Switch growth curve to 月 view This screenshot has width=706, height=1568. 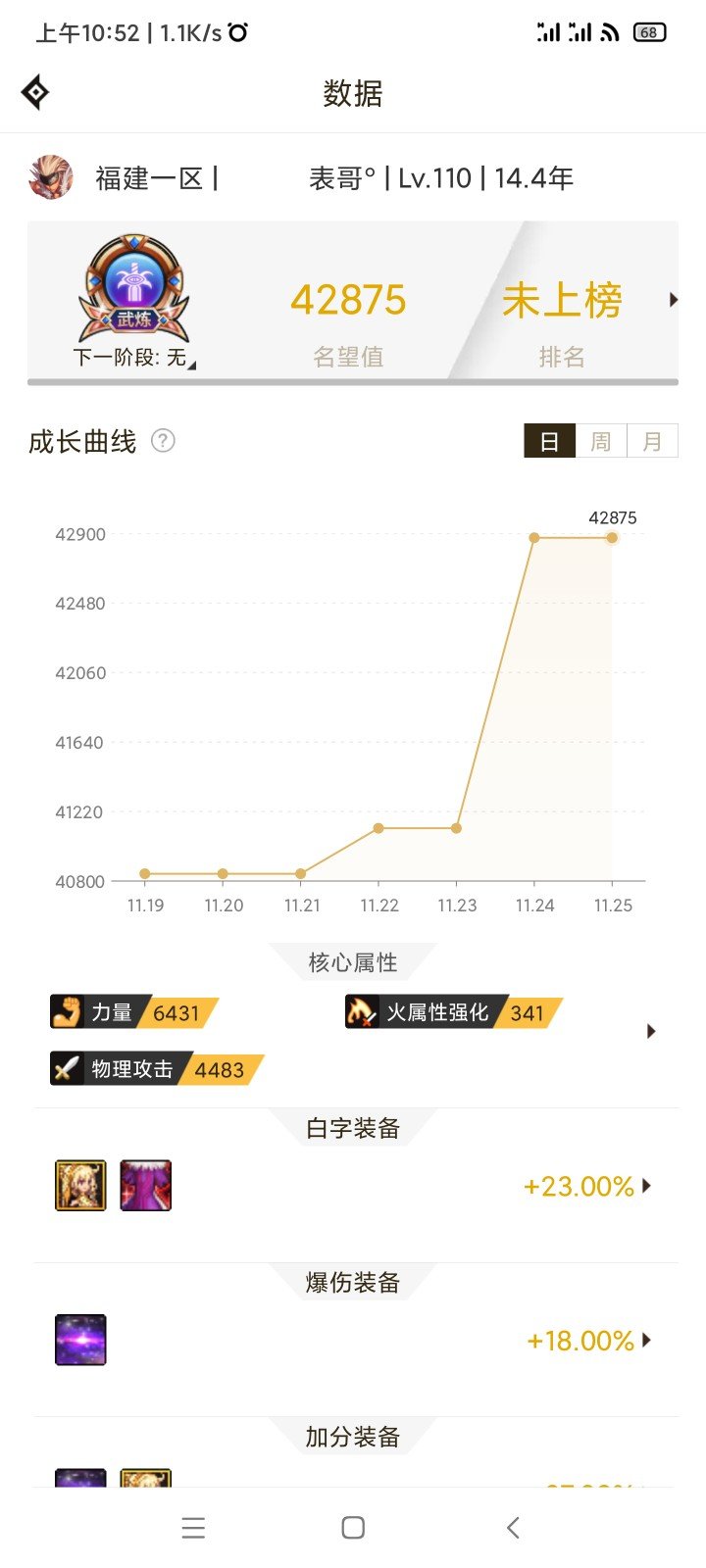click(x=653, y=441)
